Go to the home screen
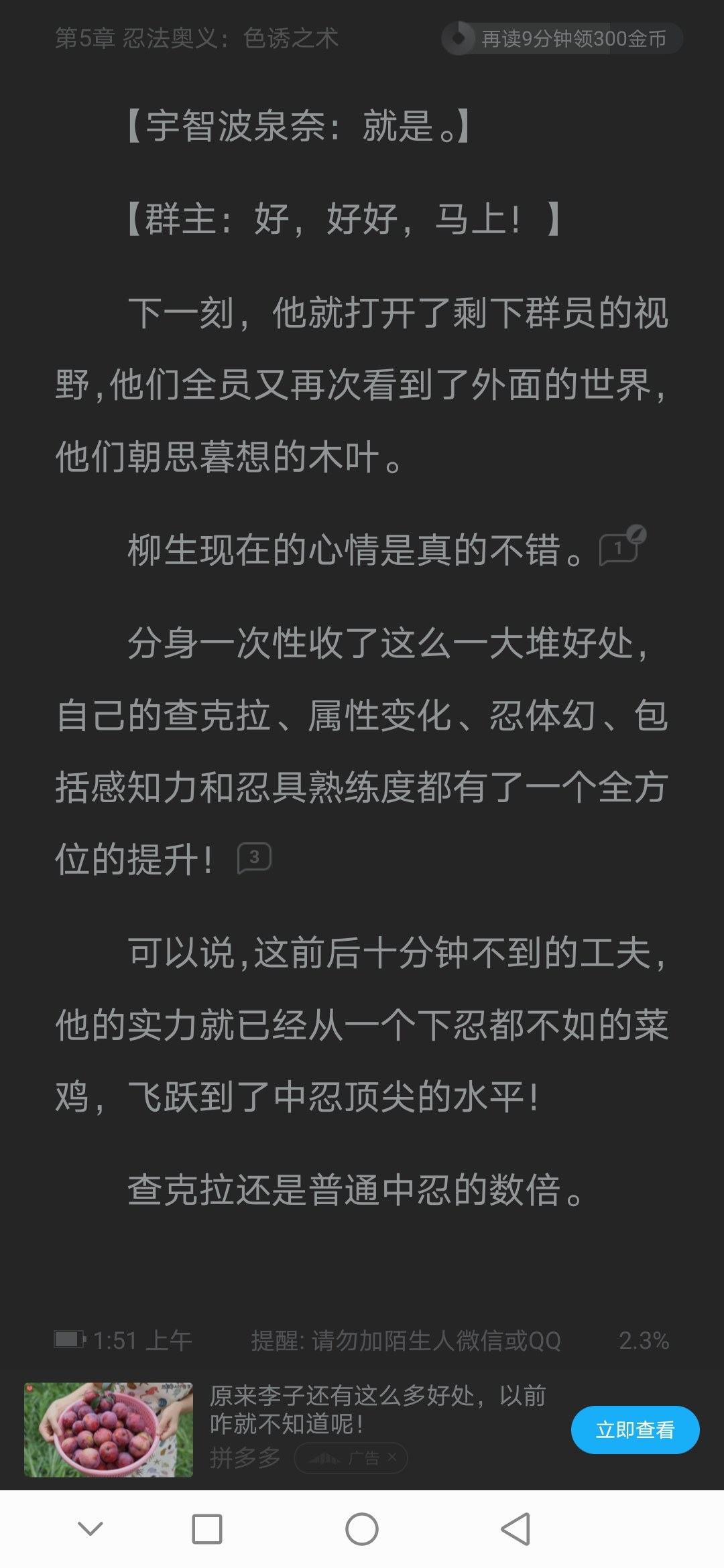This screenshot has width=724, height=1568. tap(362, 1529)
